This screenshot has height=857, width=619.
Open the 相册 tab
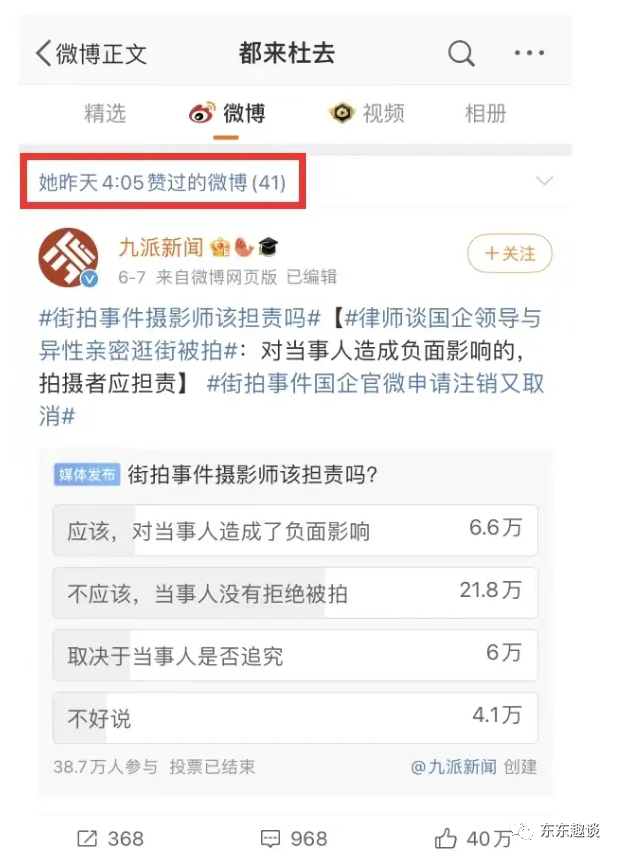(x=485, y=113)
